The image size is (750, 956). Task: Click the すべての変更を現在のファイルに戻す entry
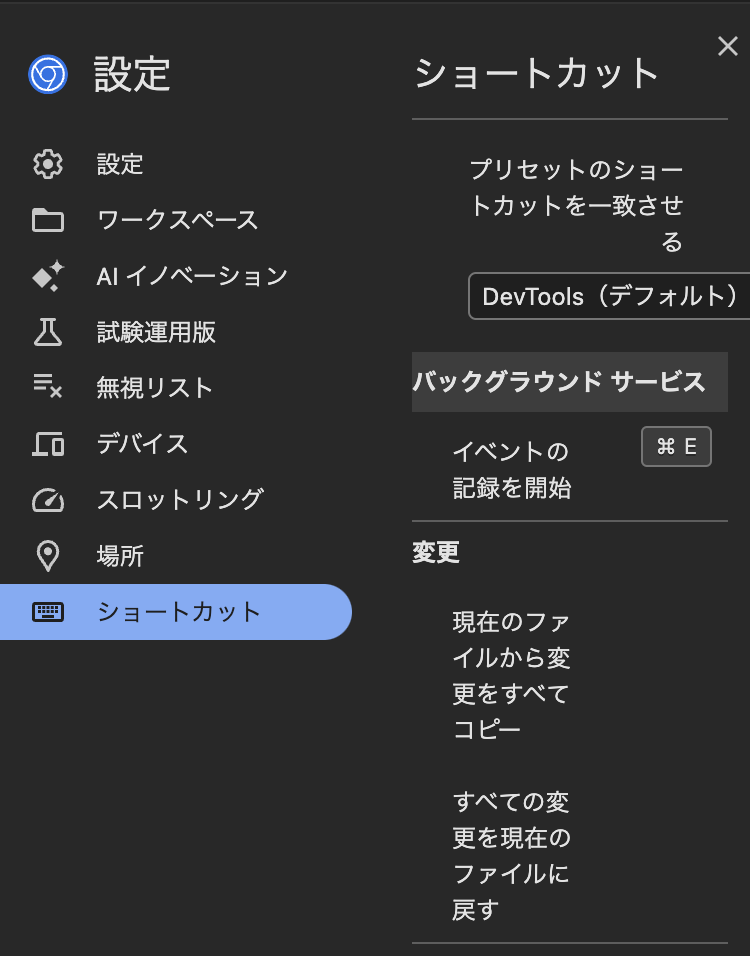point(512,856)
